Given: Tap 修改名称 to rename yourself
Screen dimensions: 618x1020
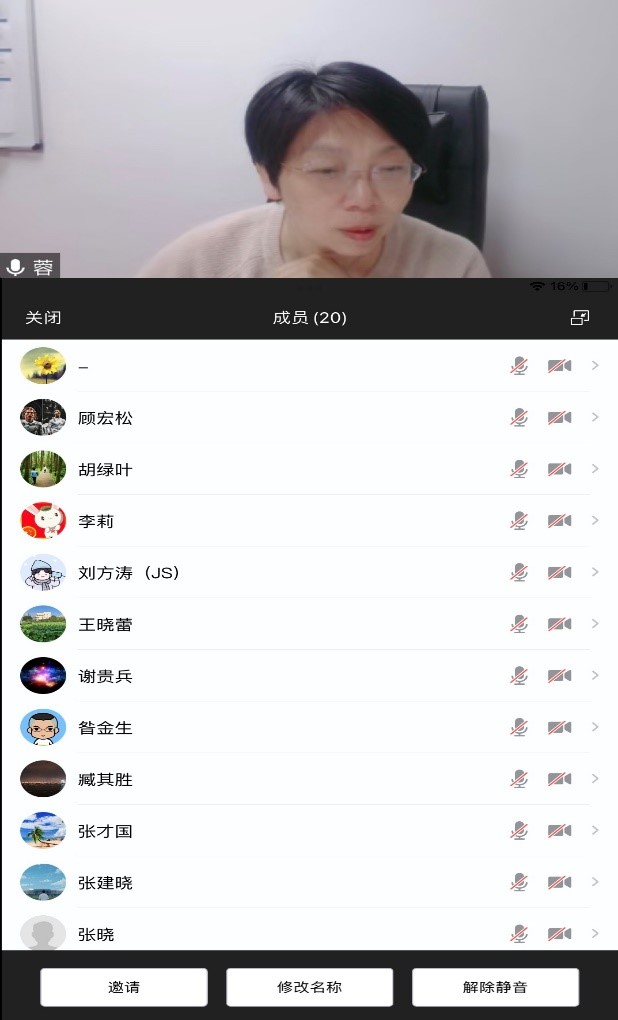Looking at the screenshot, I should [309, 987].
